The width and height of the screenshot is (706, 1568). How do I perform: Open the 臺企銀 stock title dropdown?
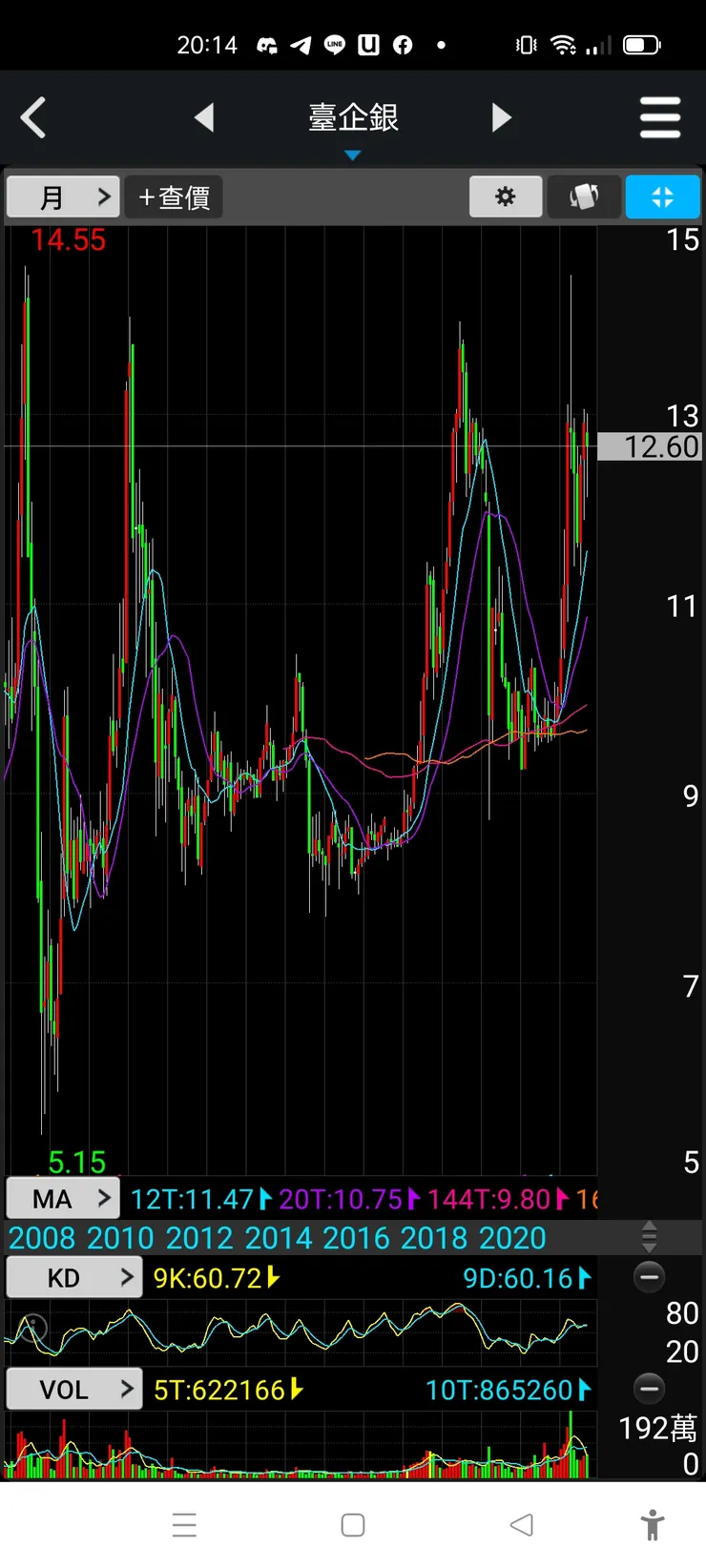[353, 124]
